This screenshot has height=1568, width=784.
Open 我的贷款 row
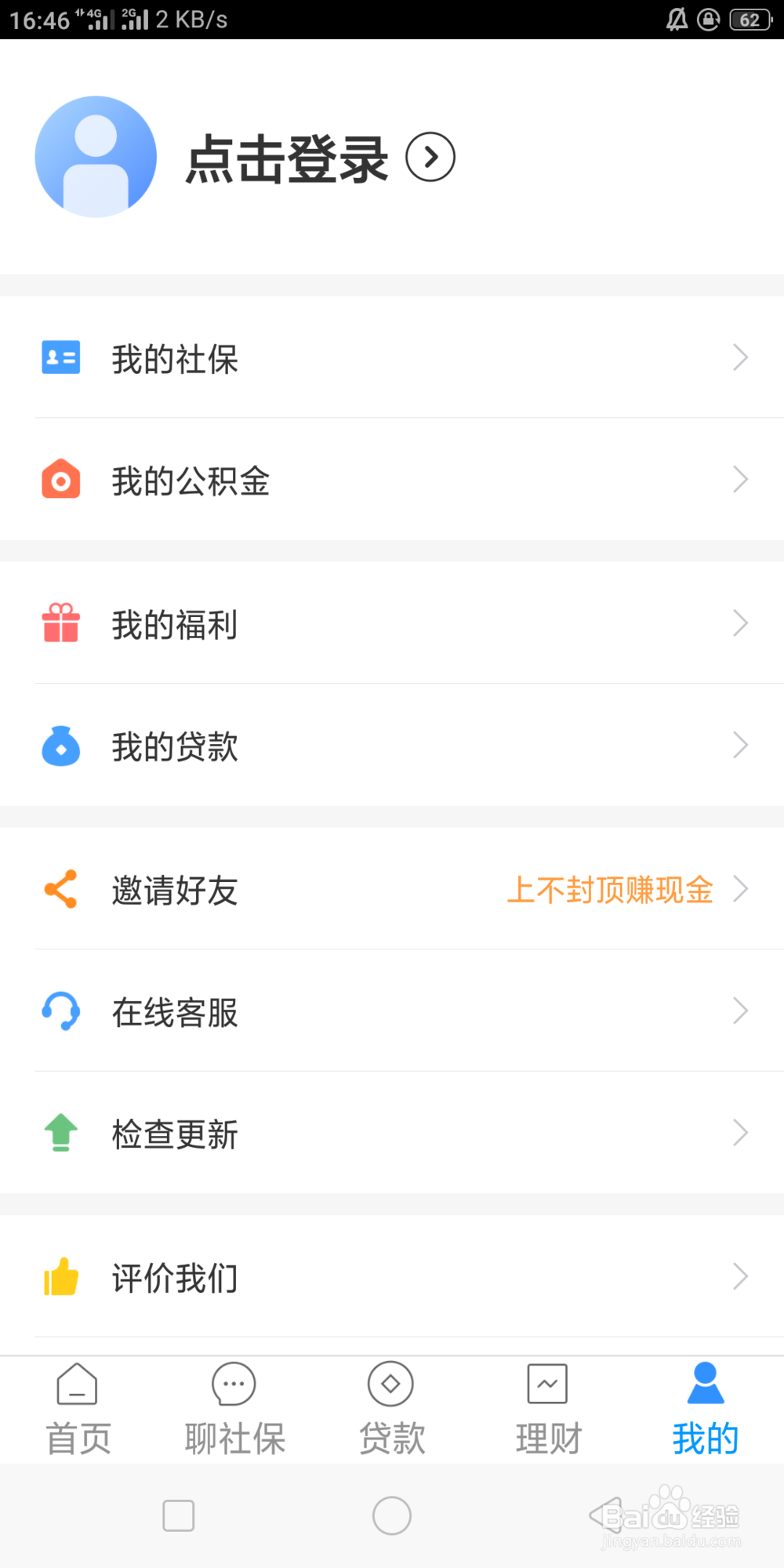[392, 745]
